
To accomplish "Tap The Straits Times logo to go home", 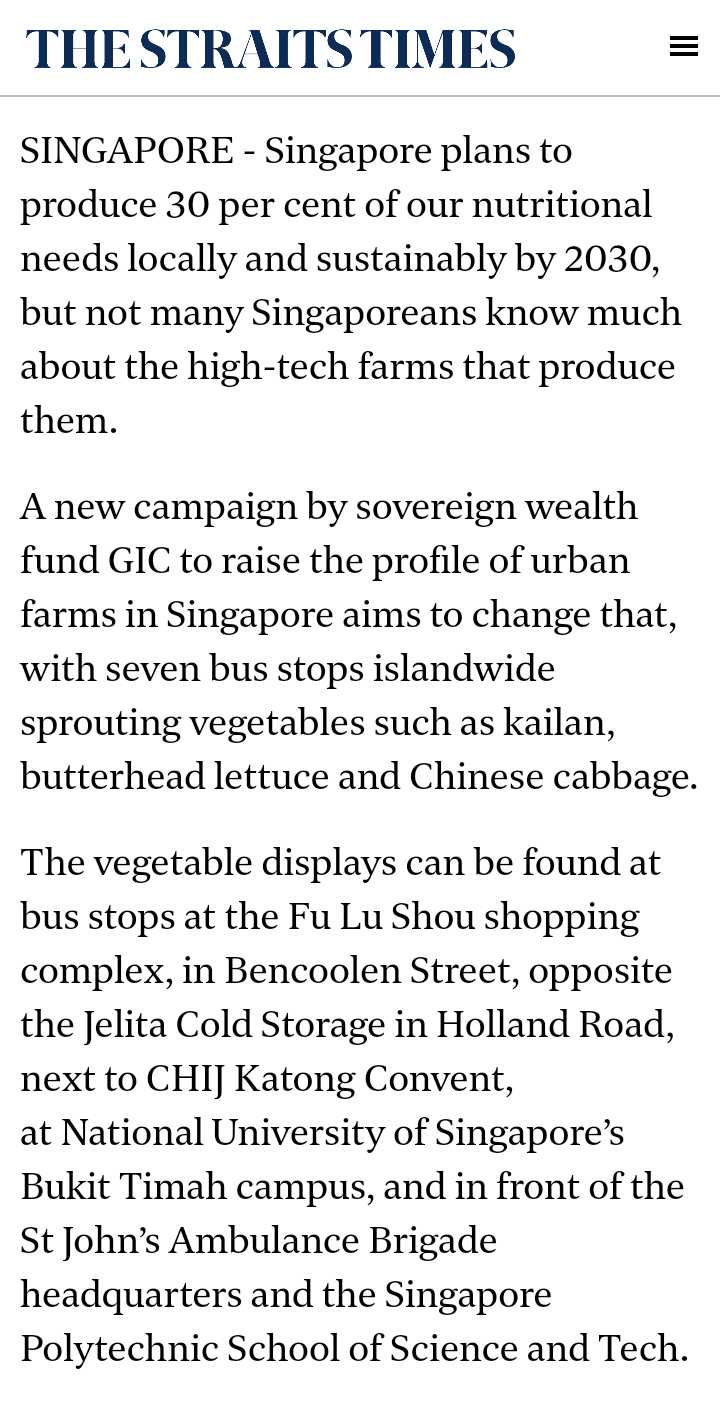I will tap(271, 48).
